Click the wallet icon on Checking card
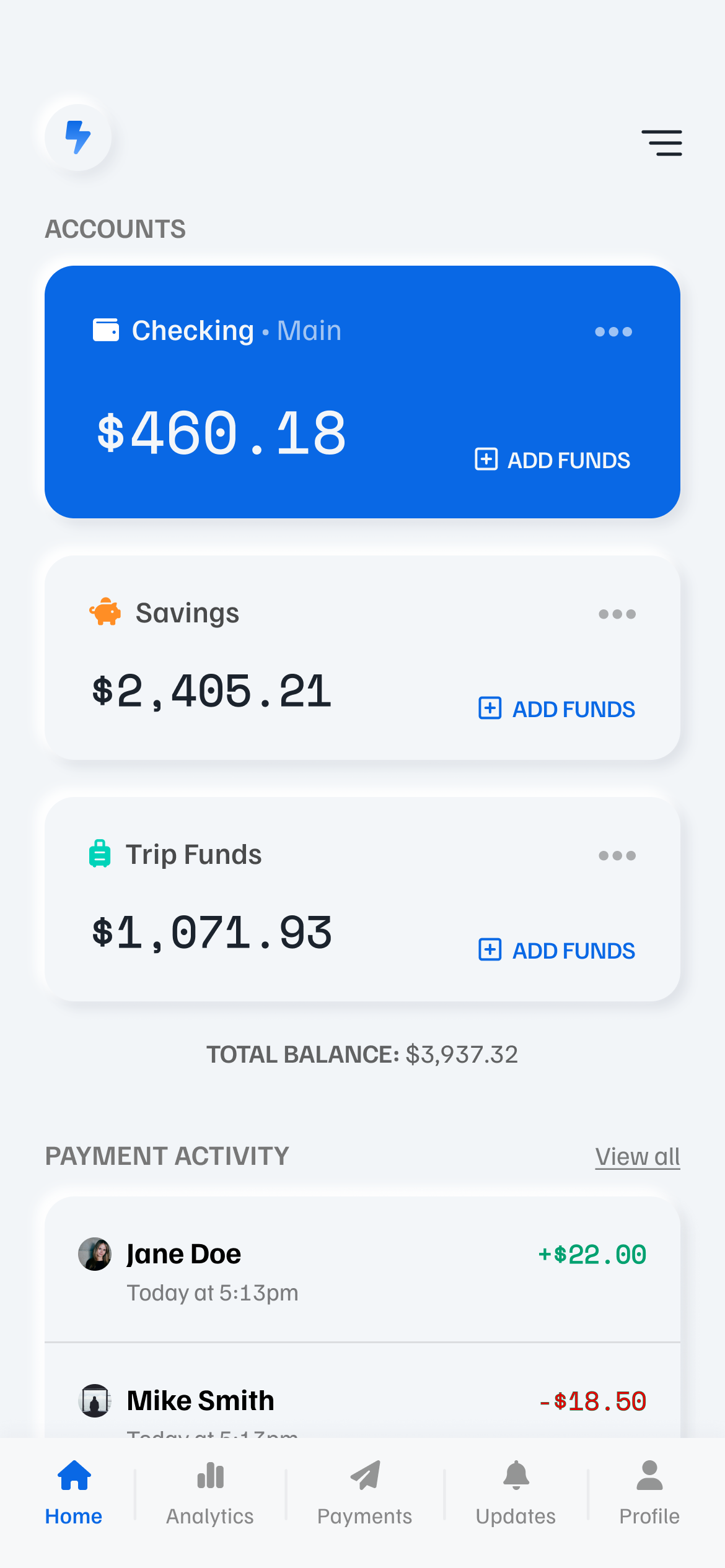 pos(107,330)
